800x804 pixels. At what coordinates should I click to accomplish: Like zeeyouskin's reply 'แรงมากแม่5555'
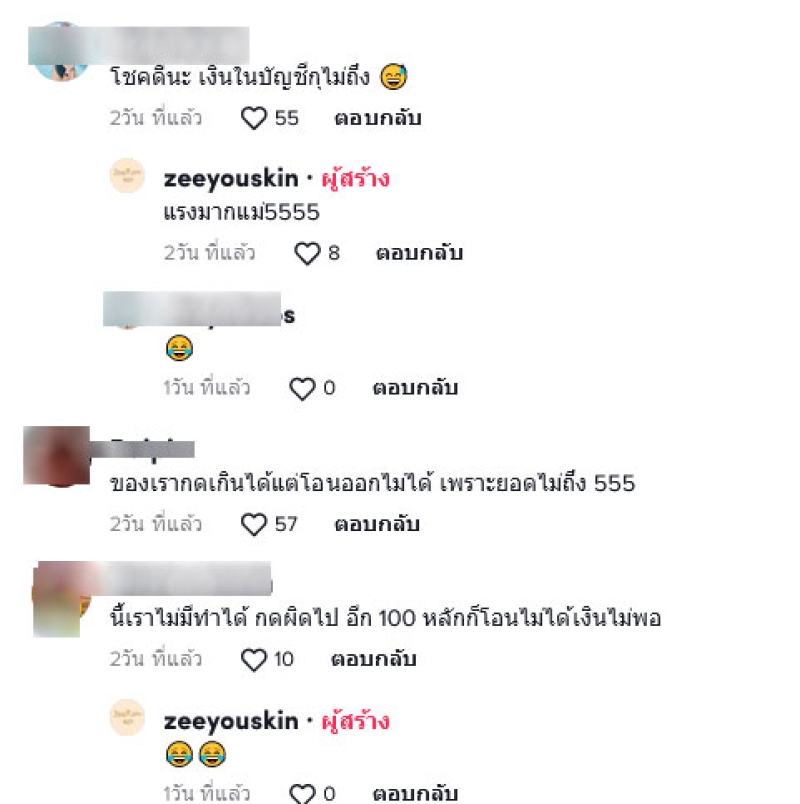pyautogui.click(x=307, y=253)
